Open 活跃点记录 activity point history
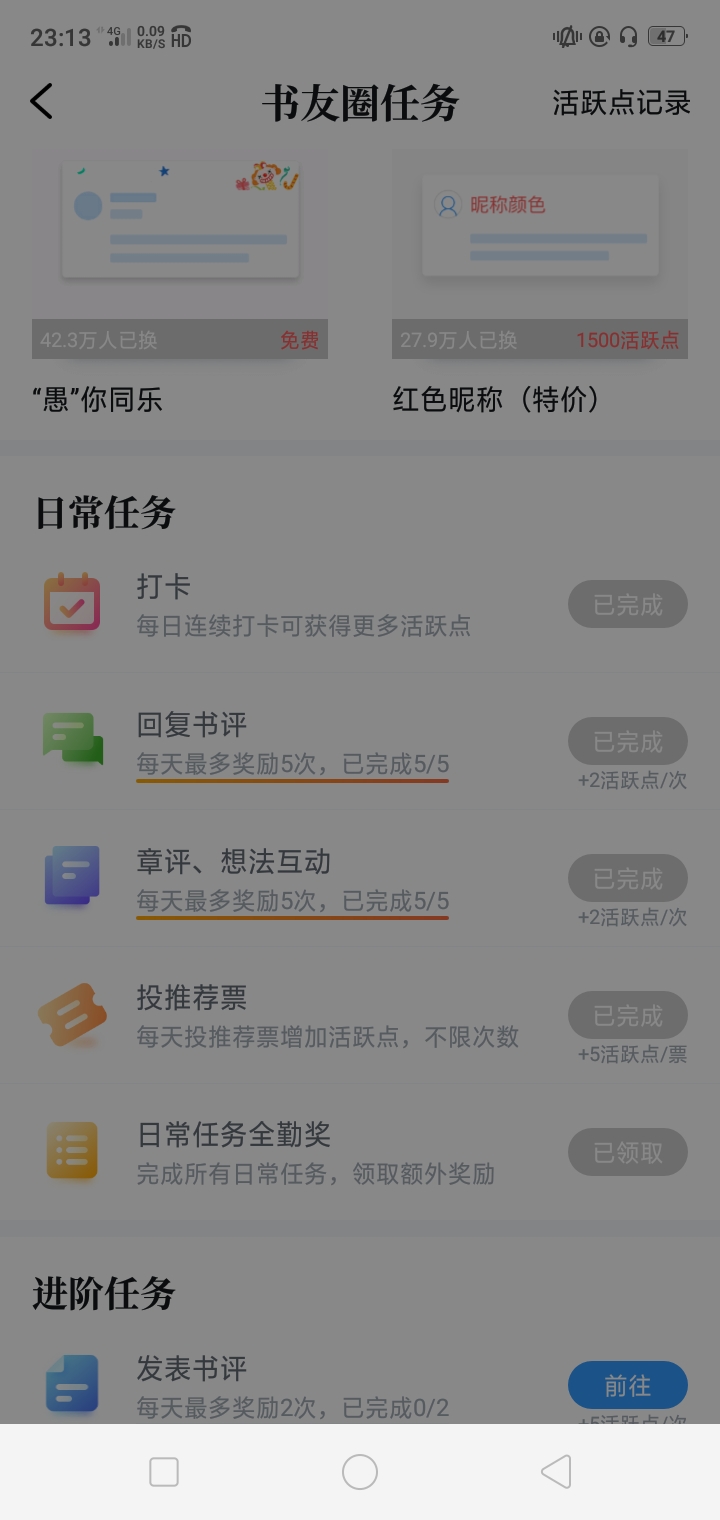The image size is (720, 1520). coord(621,102)
